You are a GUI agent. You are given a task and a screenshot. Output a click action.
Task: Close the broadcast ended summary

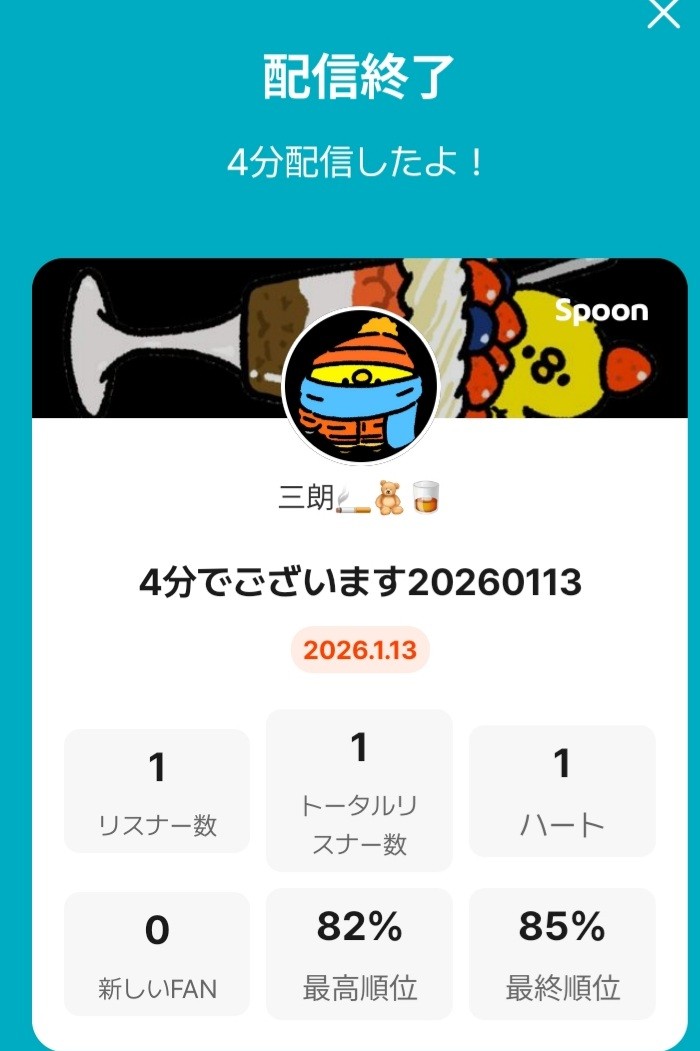click(664, 14)
